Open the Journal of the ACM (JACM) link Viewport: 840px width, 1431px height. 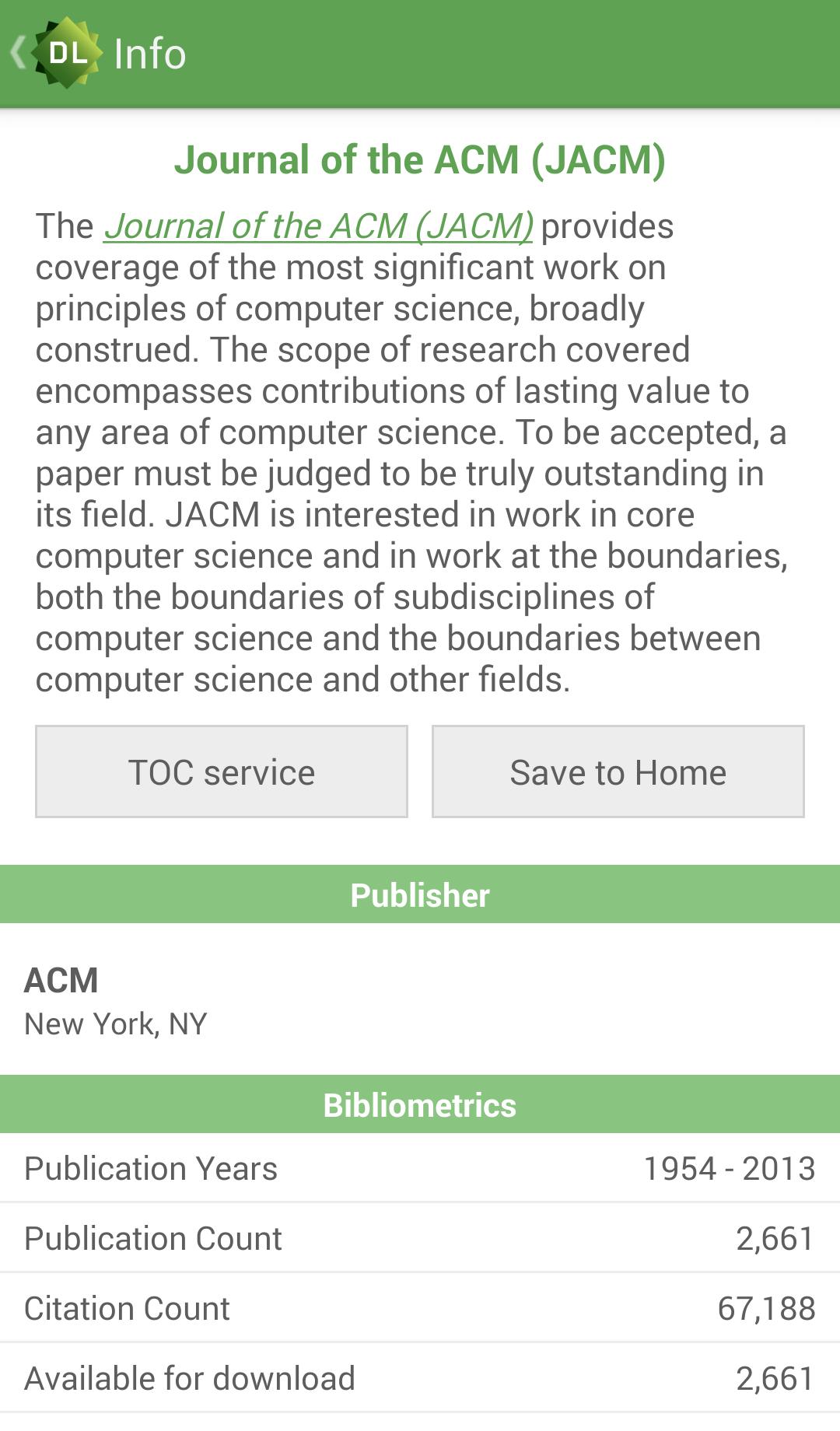pyautogui.click(x=320, y=227)
